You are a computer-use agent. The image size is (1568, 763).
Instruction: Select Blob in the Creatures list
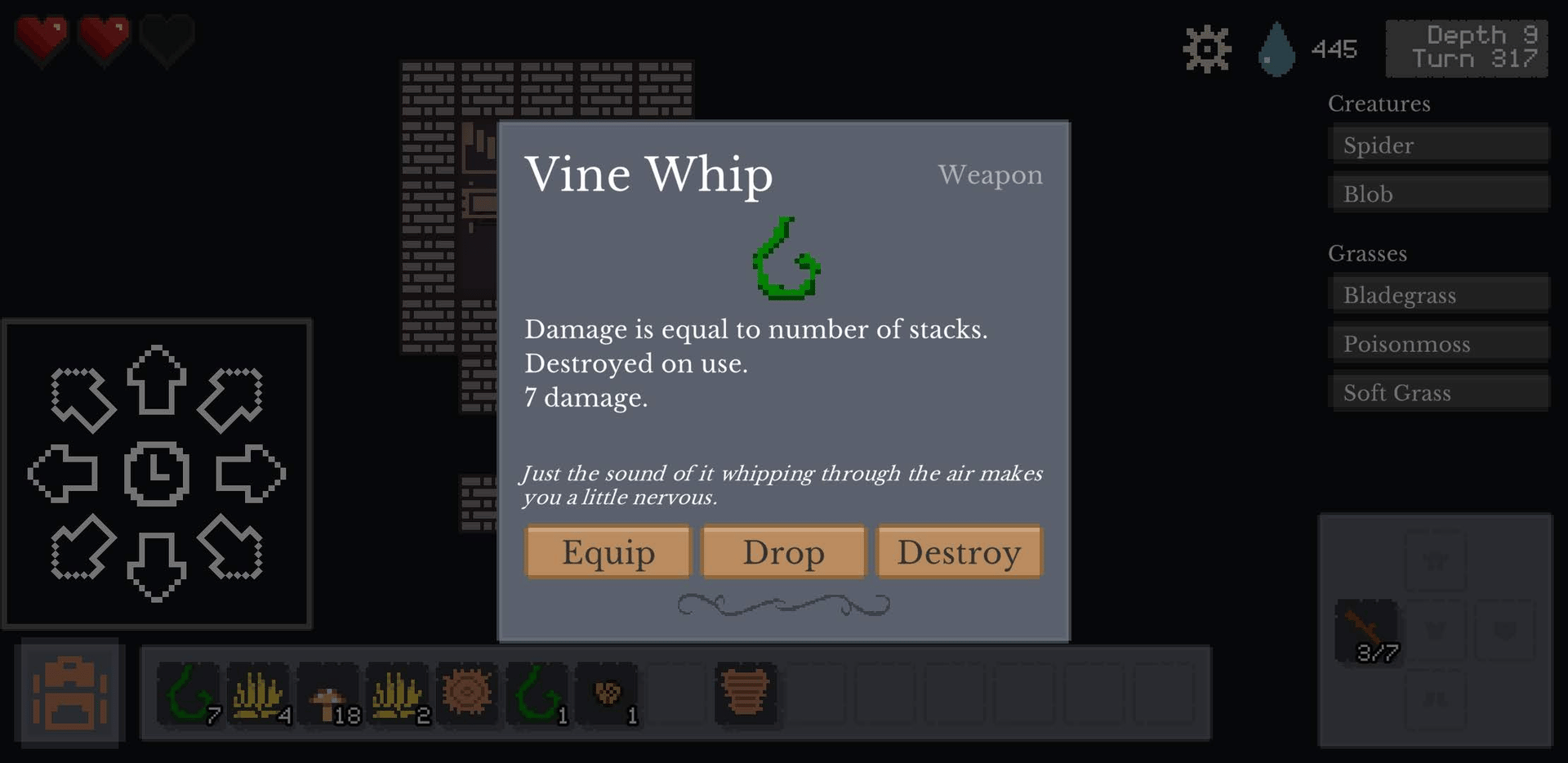tap(1438, 194)
